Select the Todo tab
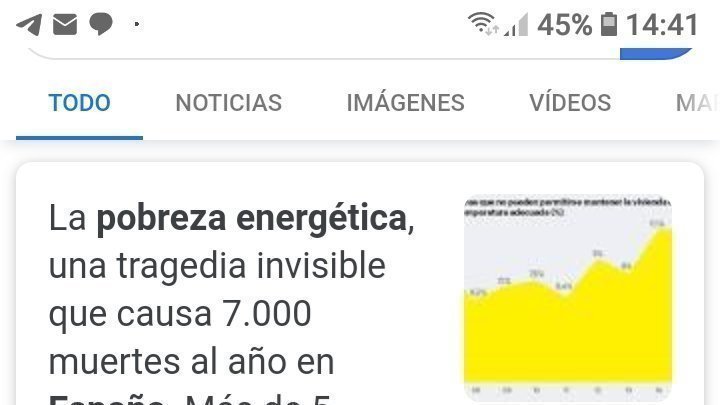 coord(79,103)
